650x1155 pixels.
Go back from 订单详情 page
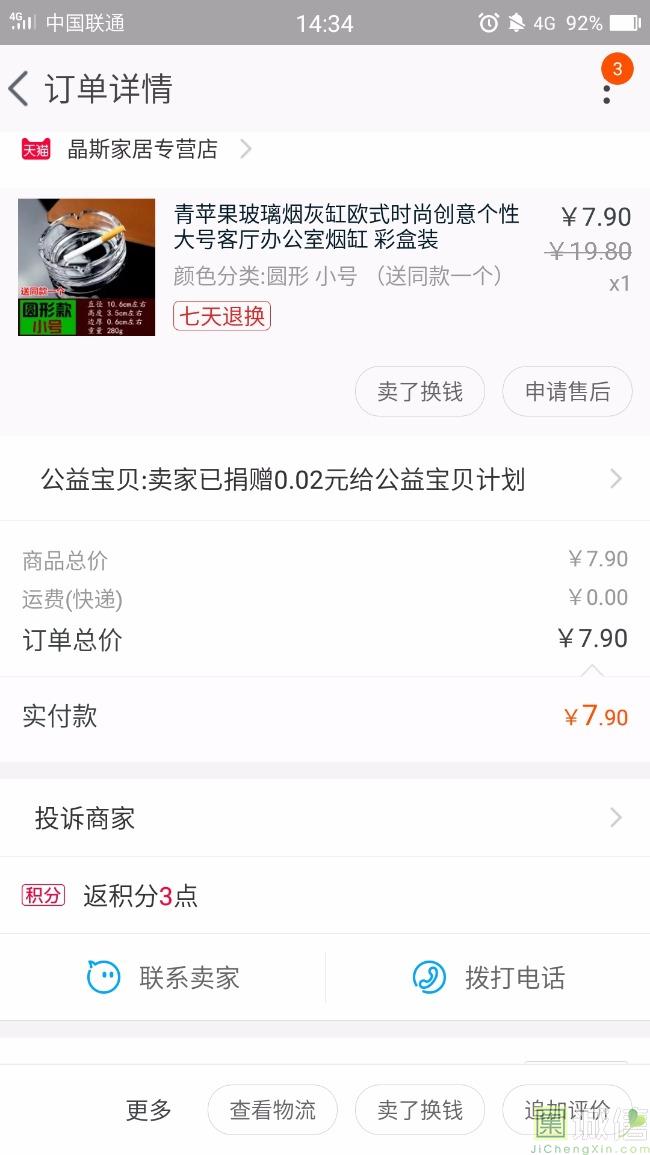pos(18,89)
